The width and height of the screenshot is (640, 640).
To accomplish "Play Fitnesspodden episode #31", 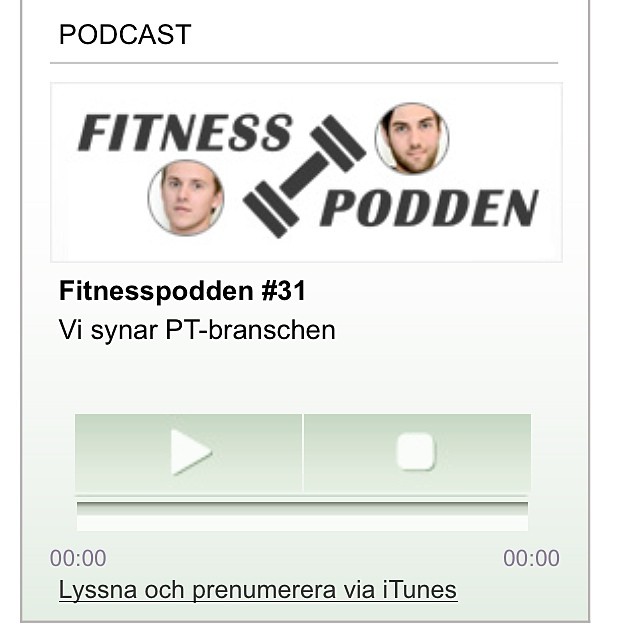I will point(189,453).
